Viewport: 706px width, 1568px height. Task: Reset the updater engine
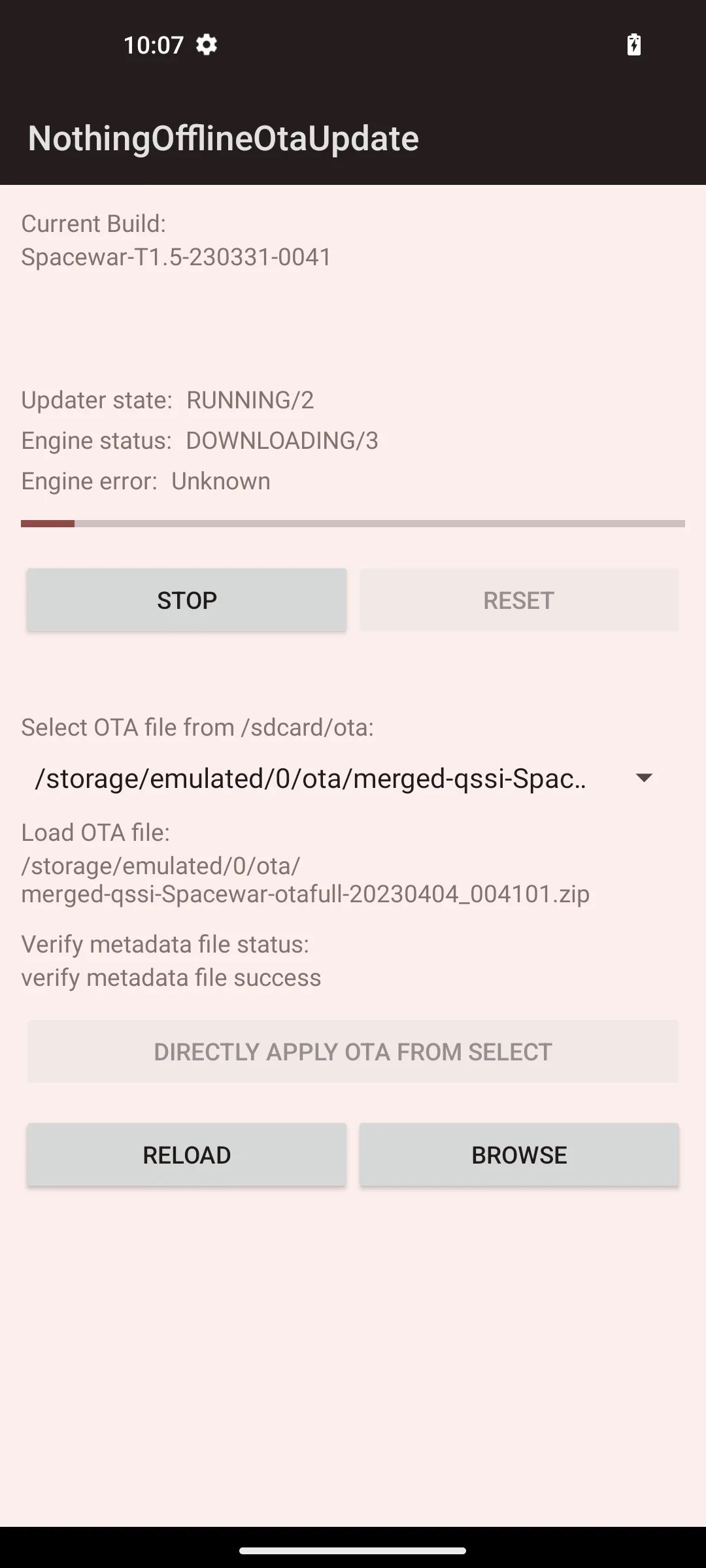point(518,599)
